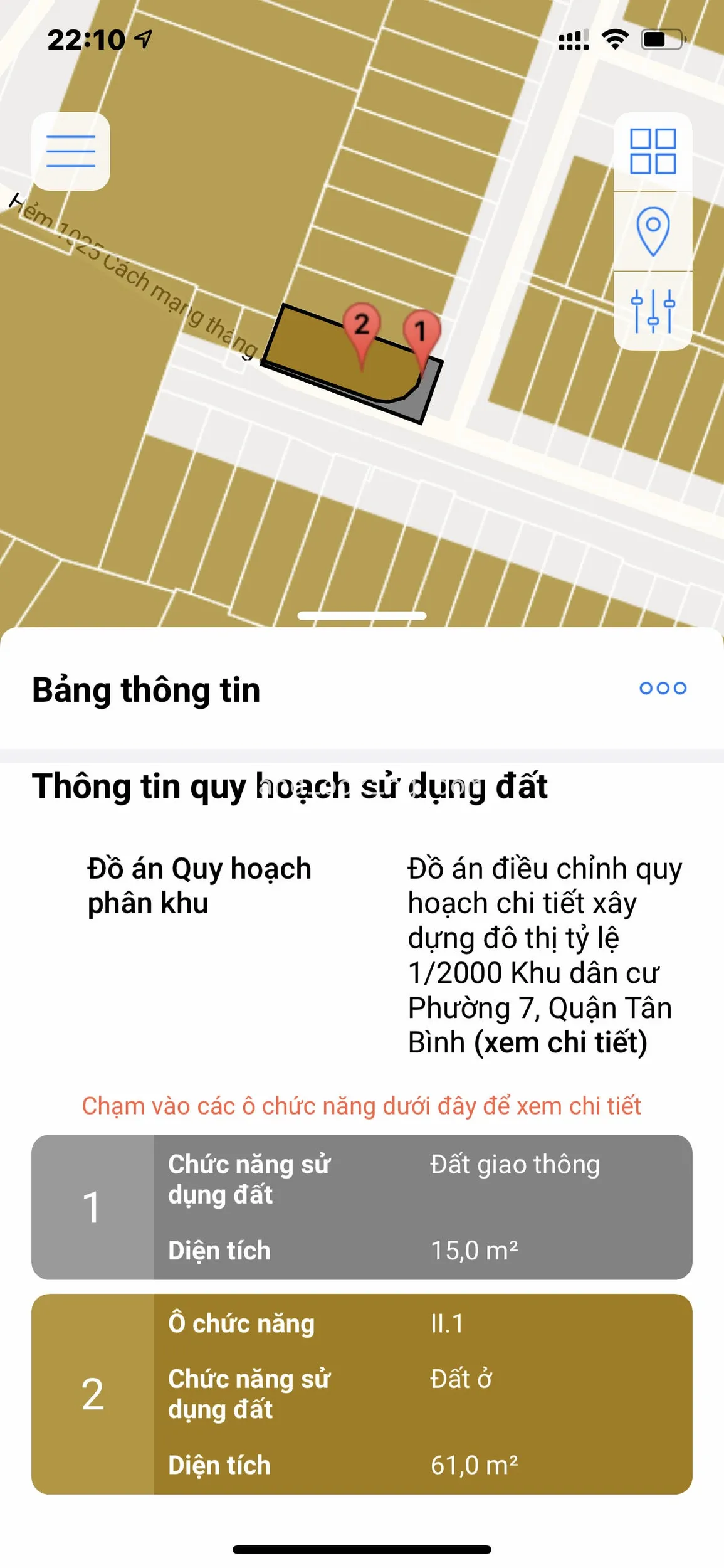Open the hamburger menu
The width and height of the screenshot is (724, 1568).
71,151
